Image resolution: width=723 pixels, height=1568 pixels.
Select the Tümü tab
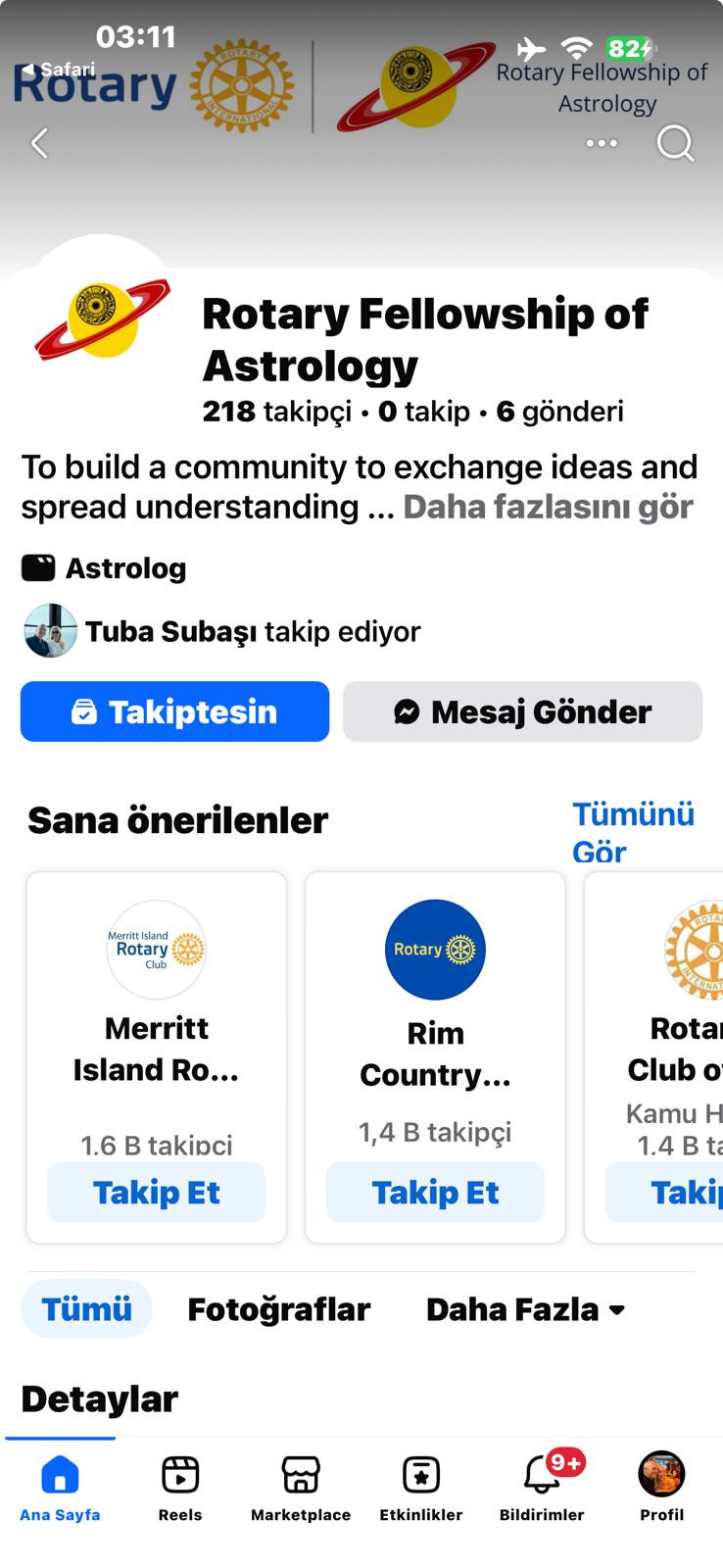(86, 1308)
